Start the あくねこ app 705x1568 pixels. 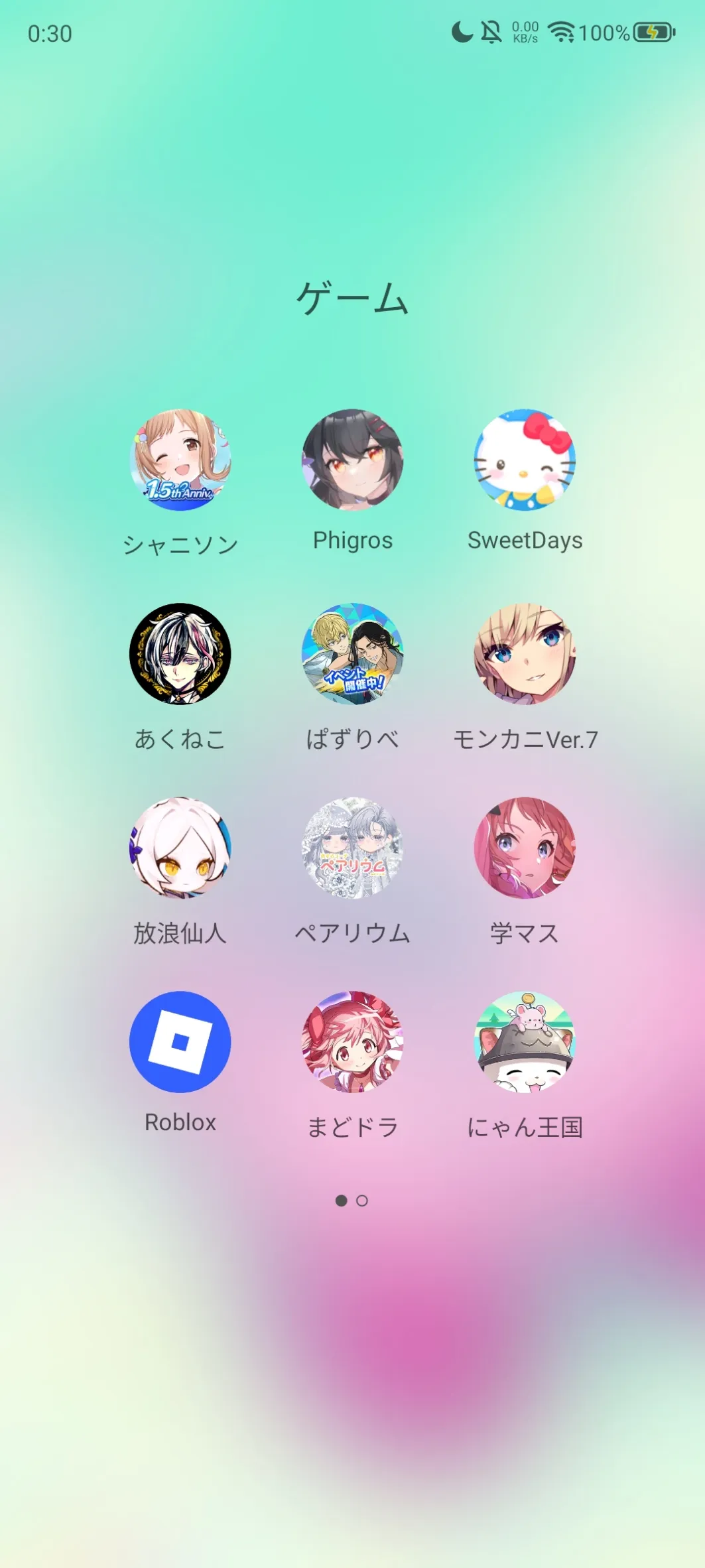180,654
